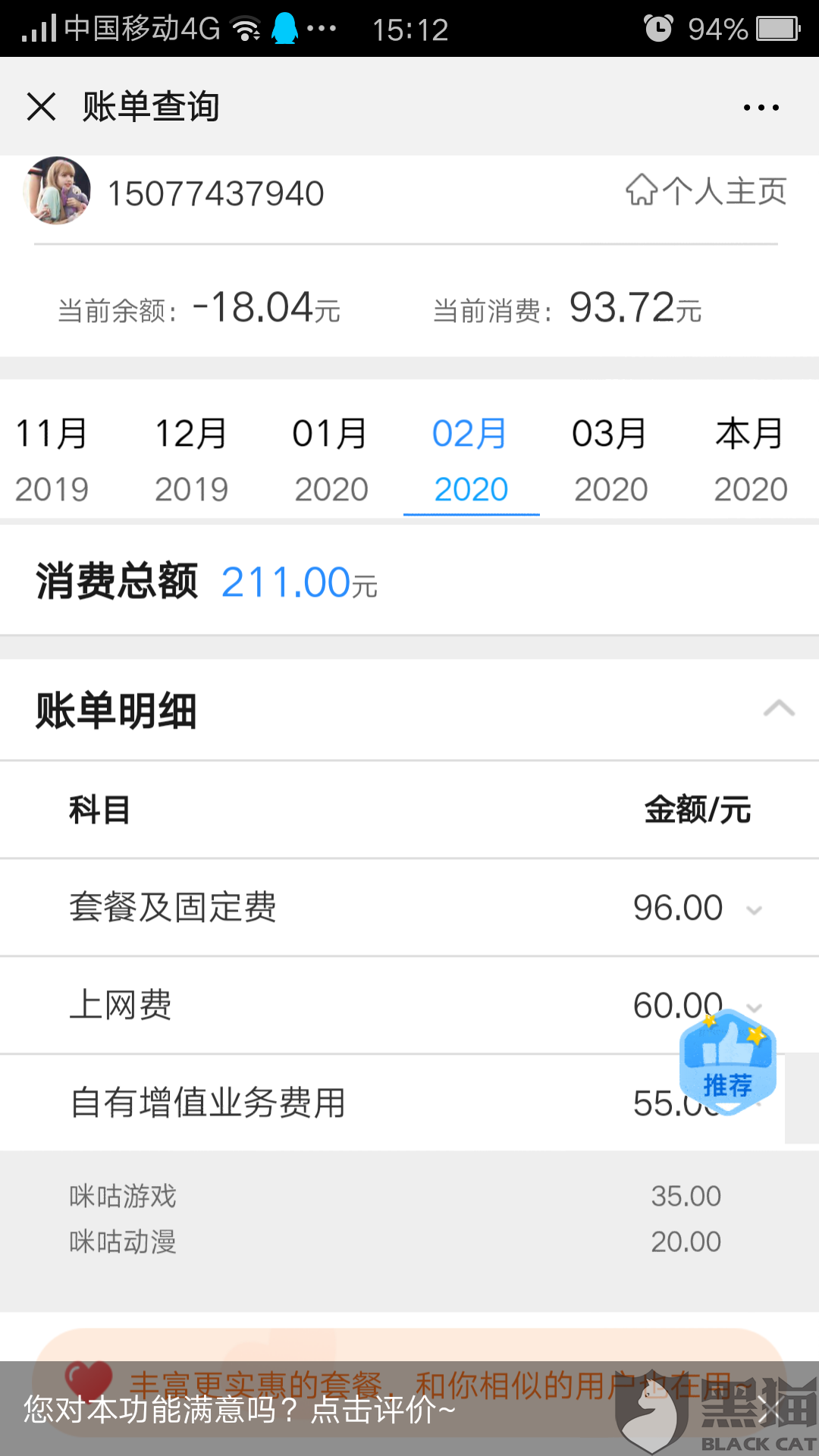Select the 02月 2020 tab

[471, 460]
